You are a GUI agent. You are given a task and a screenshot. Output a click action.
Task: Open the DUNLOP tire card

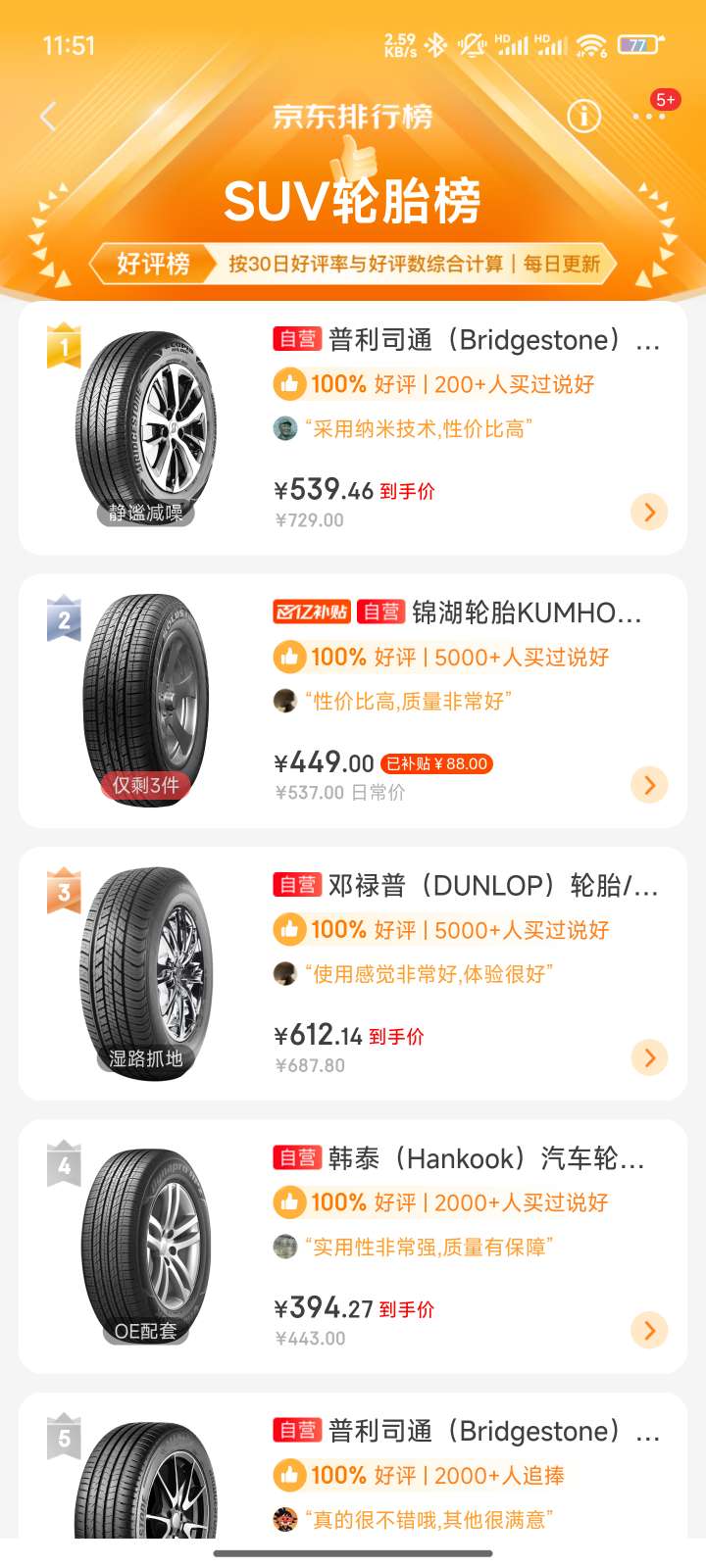pos(353,973)
